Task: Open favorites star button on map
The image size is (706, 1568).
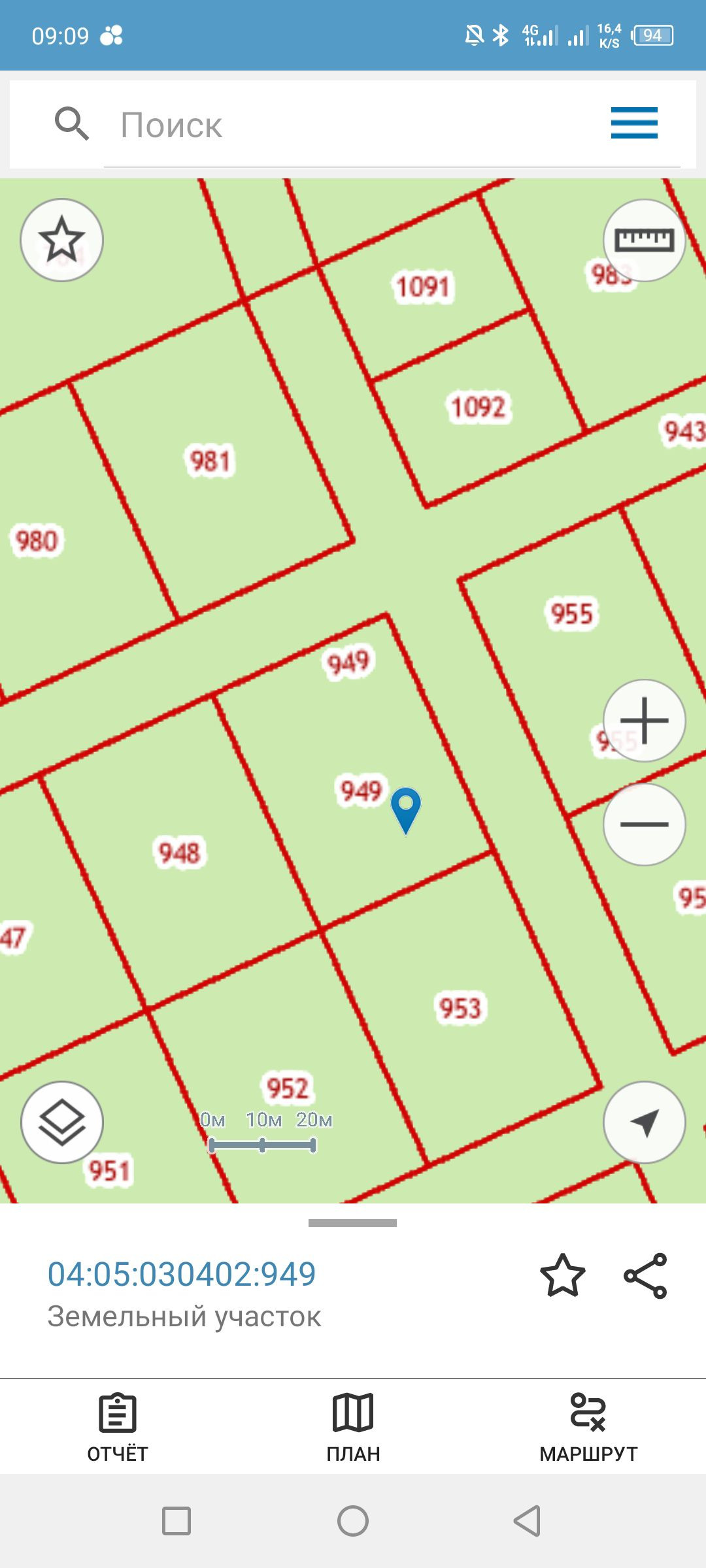Action: [x=62, y=240]
